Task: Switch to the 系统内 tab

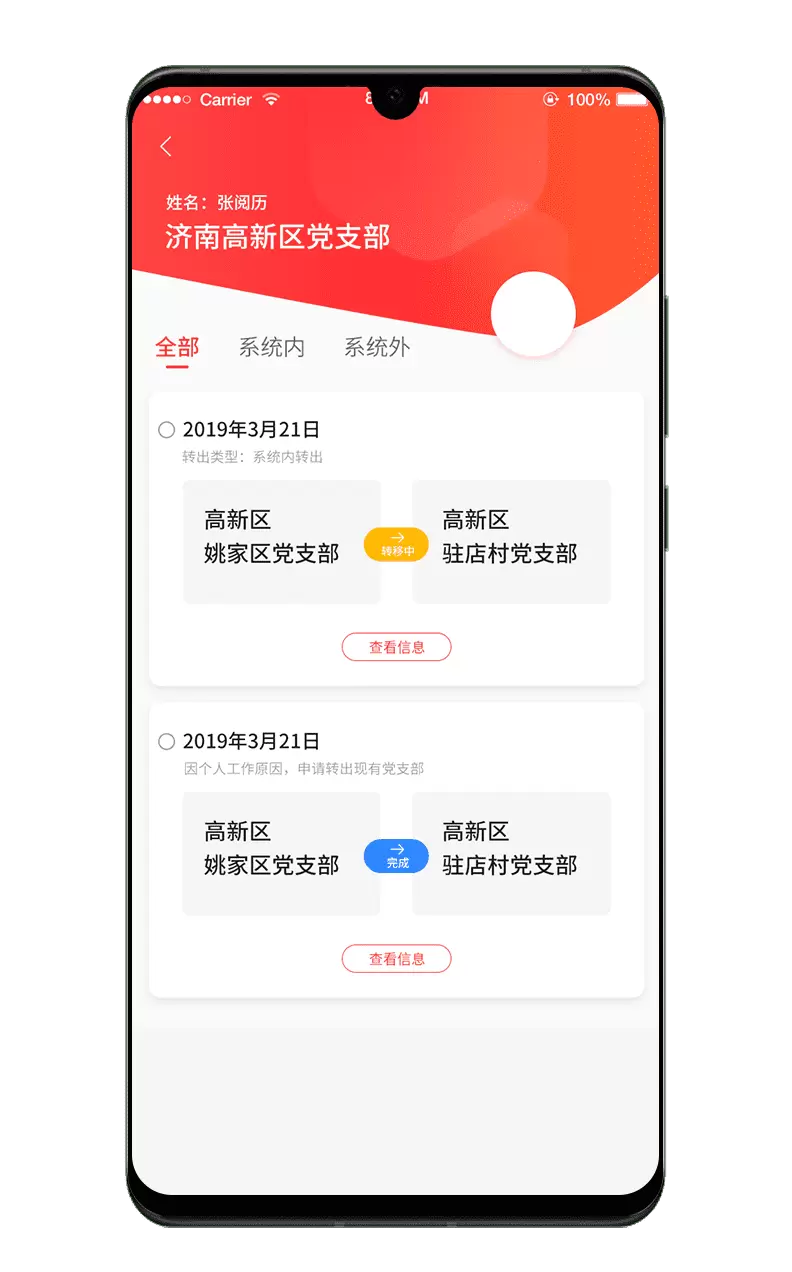Action: coord(271,348)
